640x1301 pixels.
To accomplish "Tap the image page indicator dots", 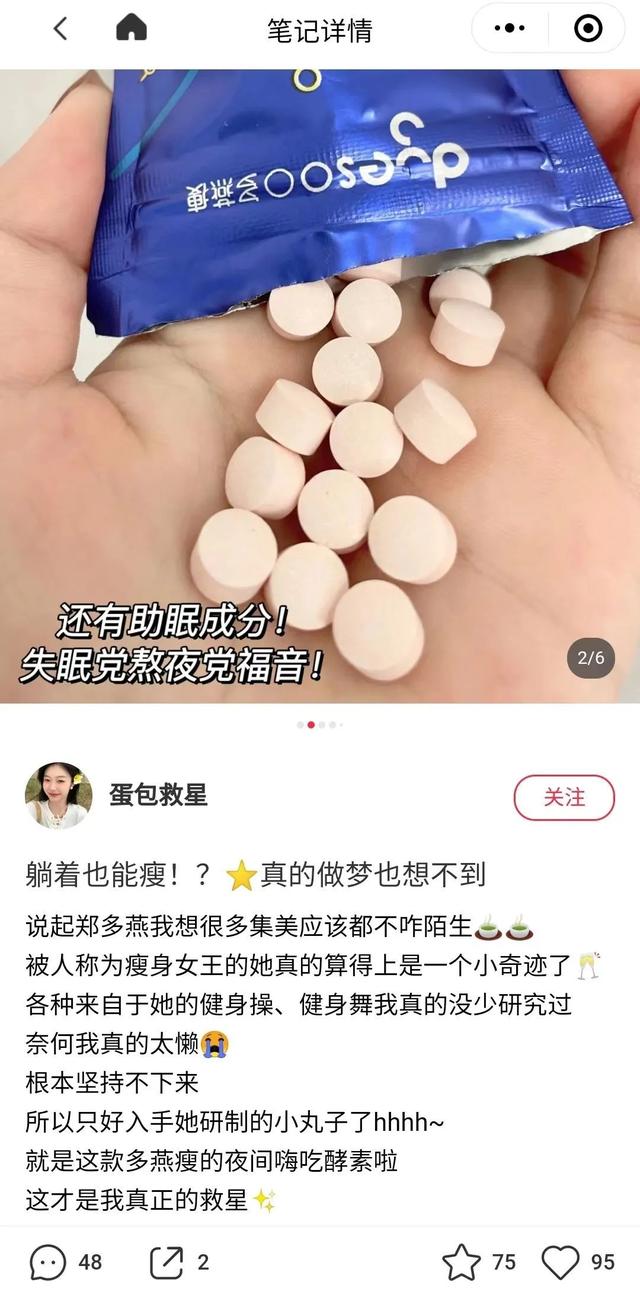I will (x=320, y=724).
